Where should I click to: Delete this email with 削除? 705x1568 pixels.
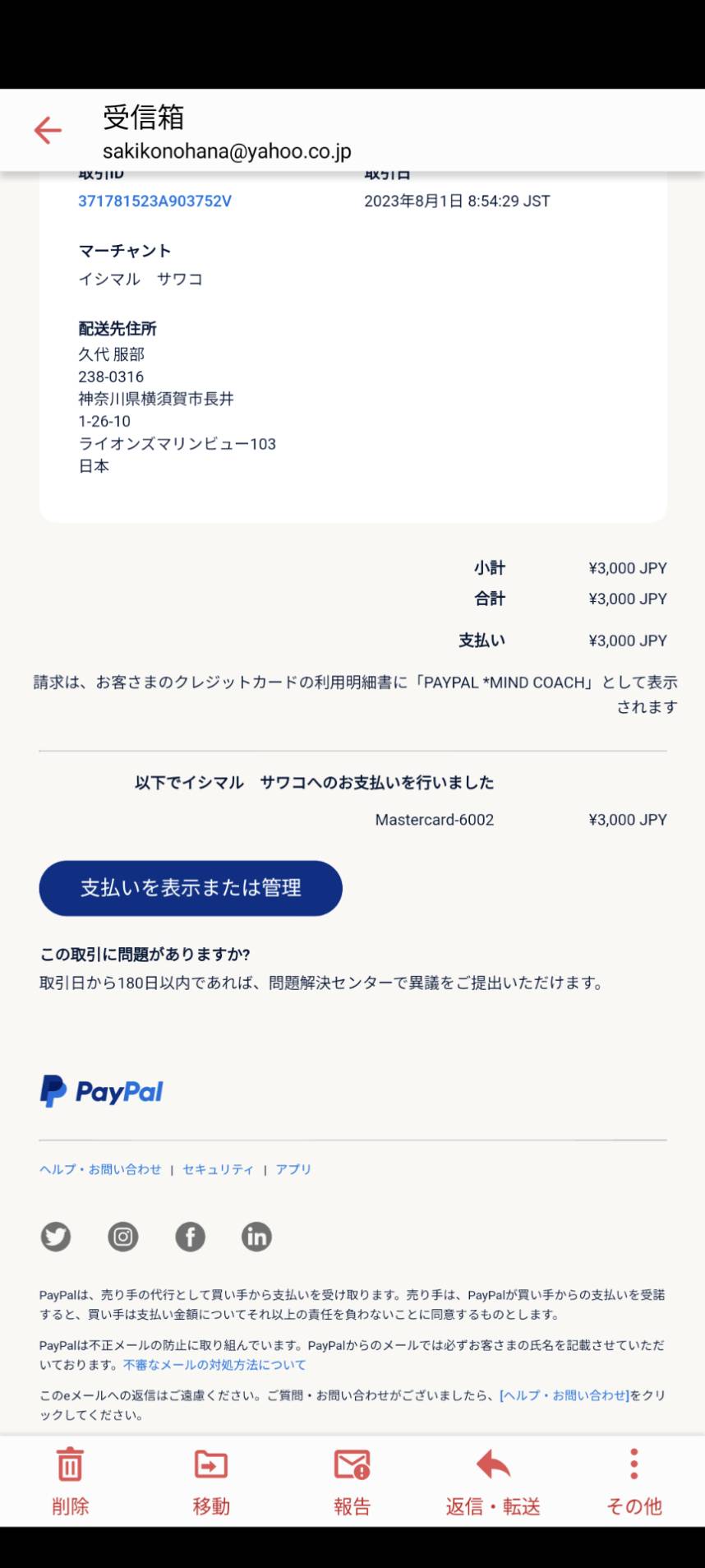[x=70, y=1482]
